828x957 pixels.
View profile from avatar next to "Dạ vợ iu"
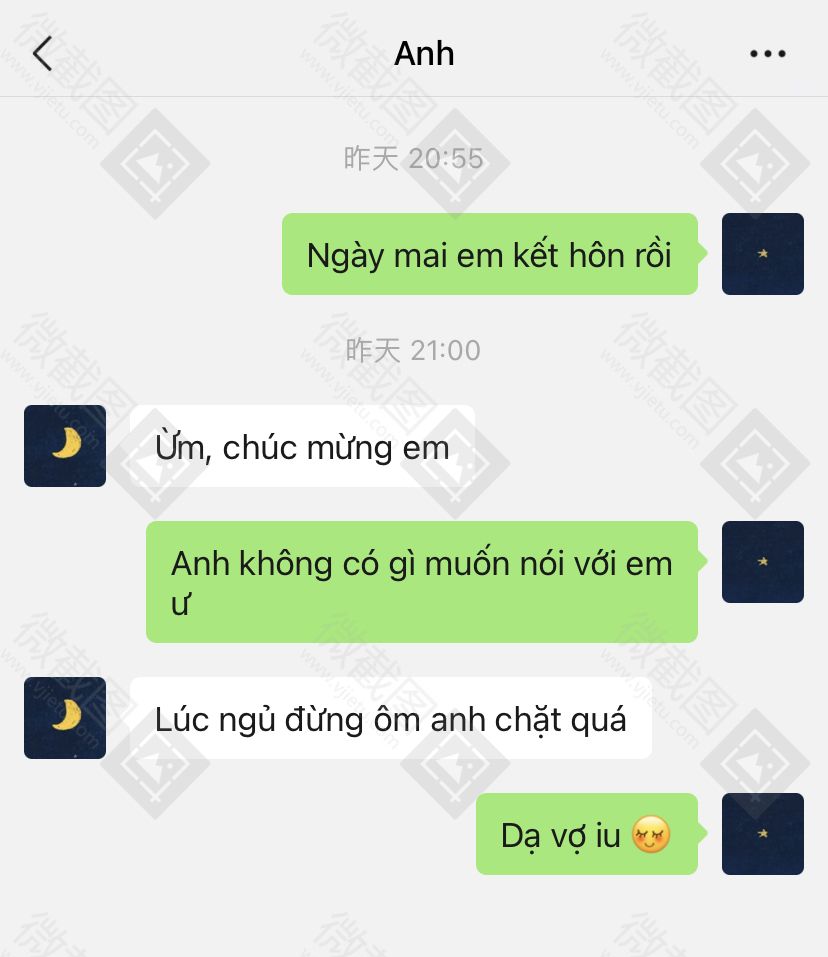[762, 834]
